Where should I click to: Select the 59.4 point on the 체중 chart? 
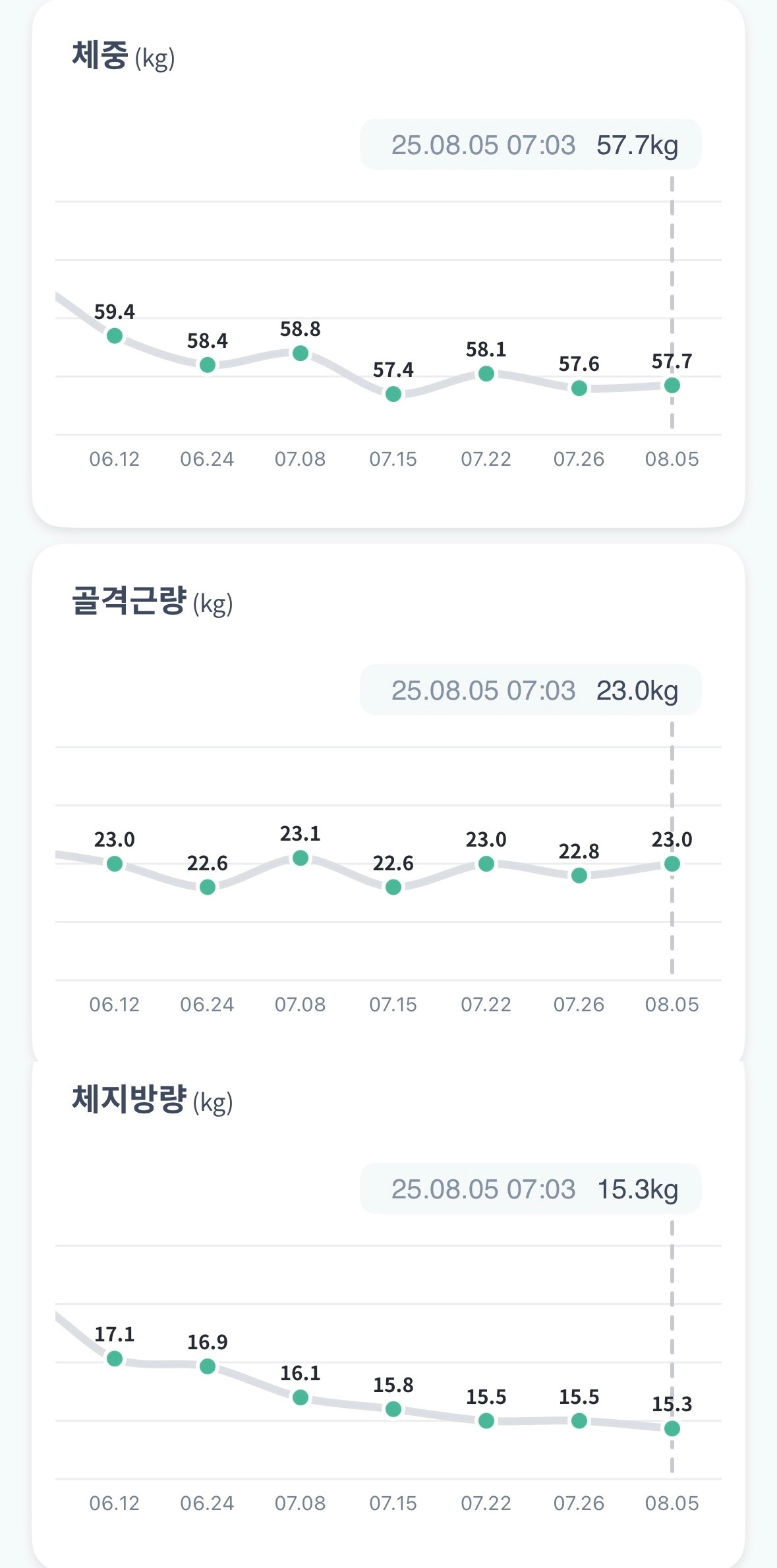(115, 336)
